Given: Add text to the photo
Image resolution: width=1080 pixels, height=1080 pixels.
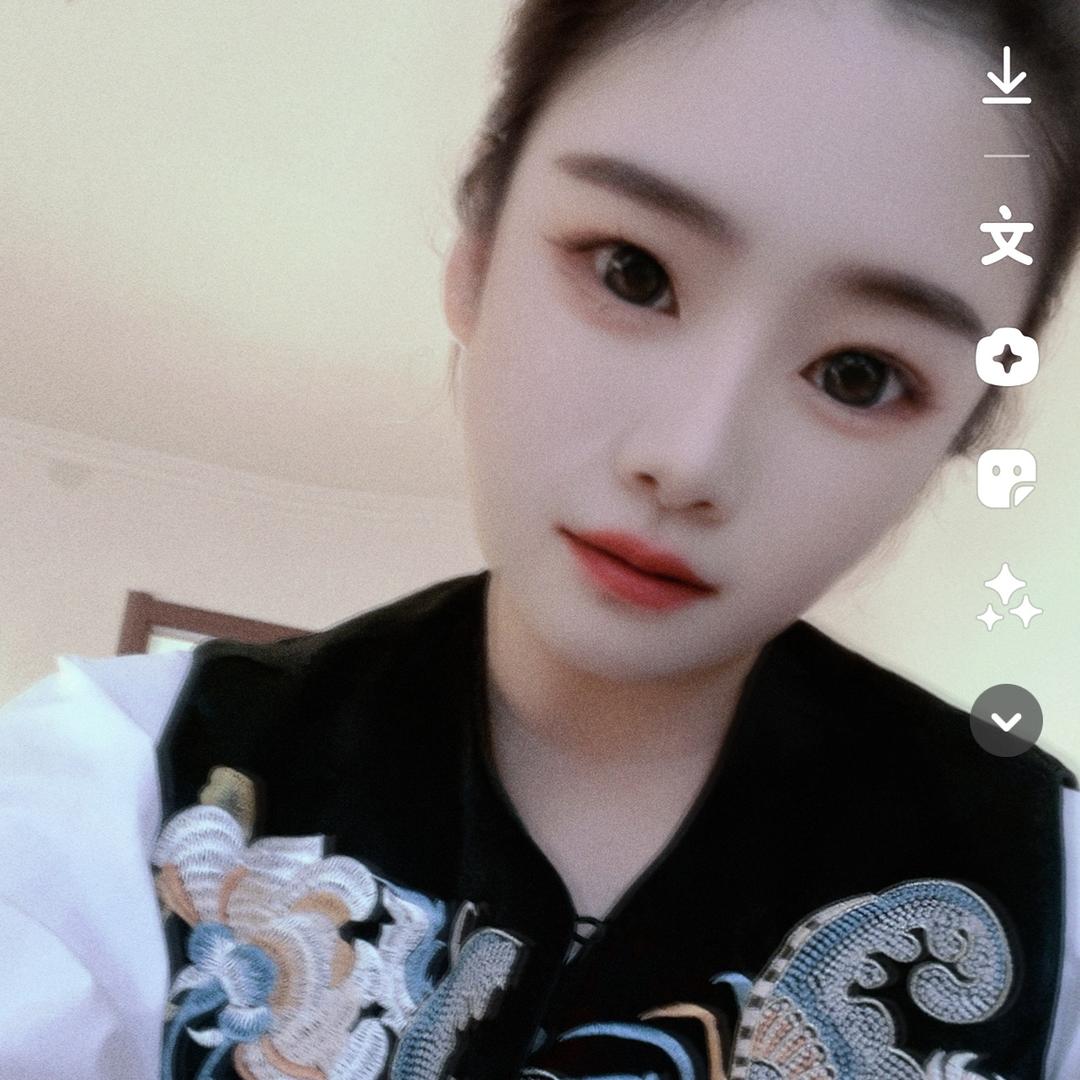Looking at the screenshot, I should point(1006,236).
